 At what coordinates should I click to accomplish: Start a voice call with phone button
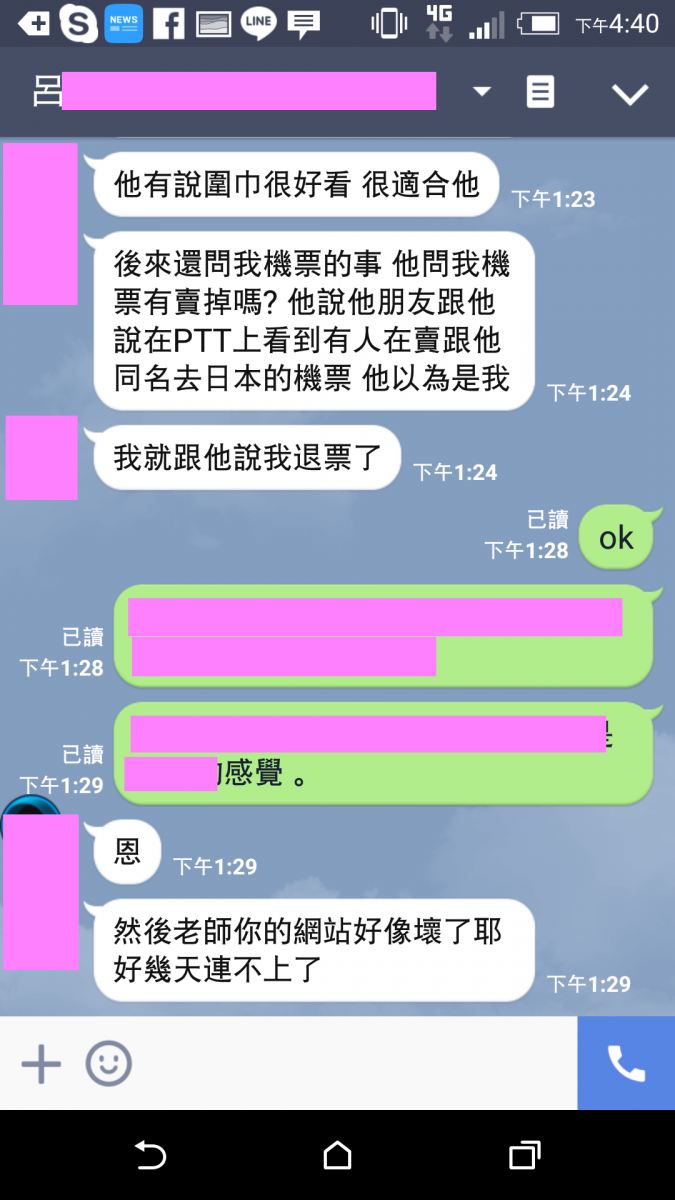tap(626, 1064)
